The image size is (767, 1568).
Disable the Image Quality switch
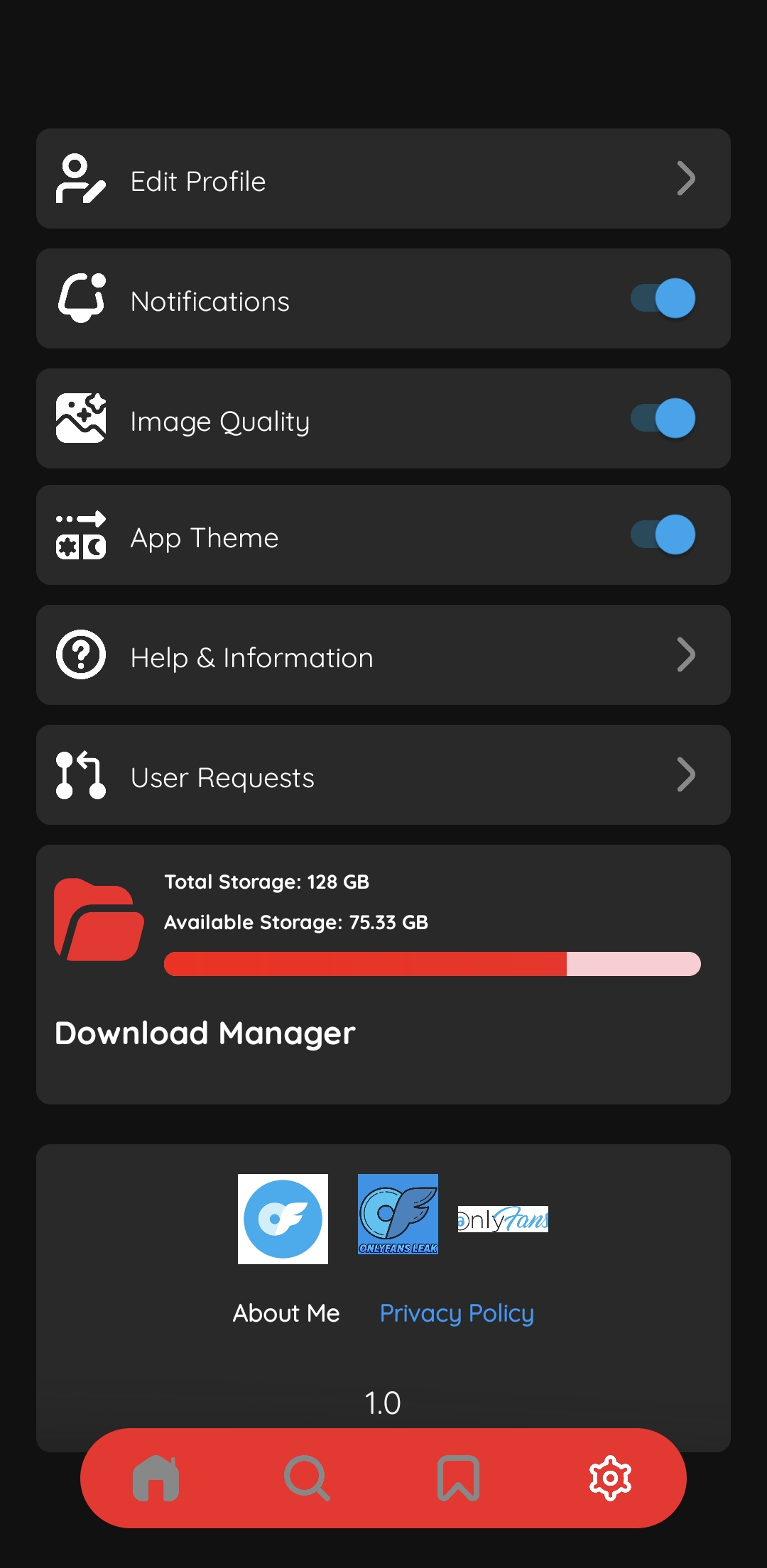[x=663, y=418]
